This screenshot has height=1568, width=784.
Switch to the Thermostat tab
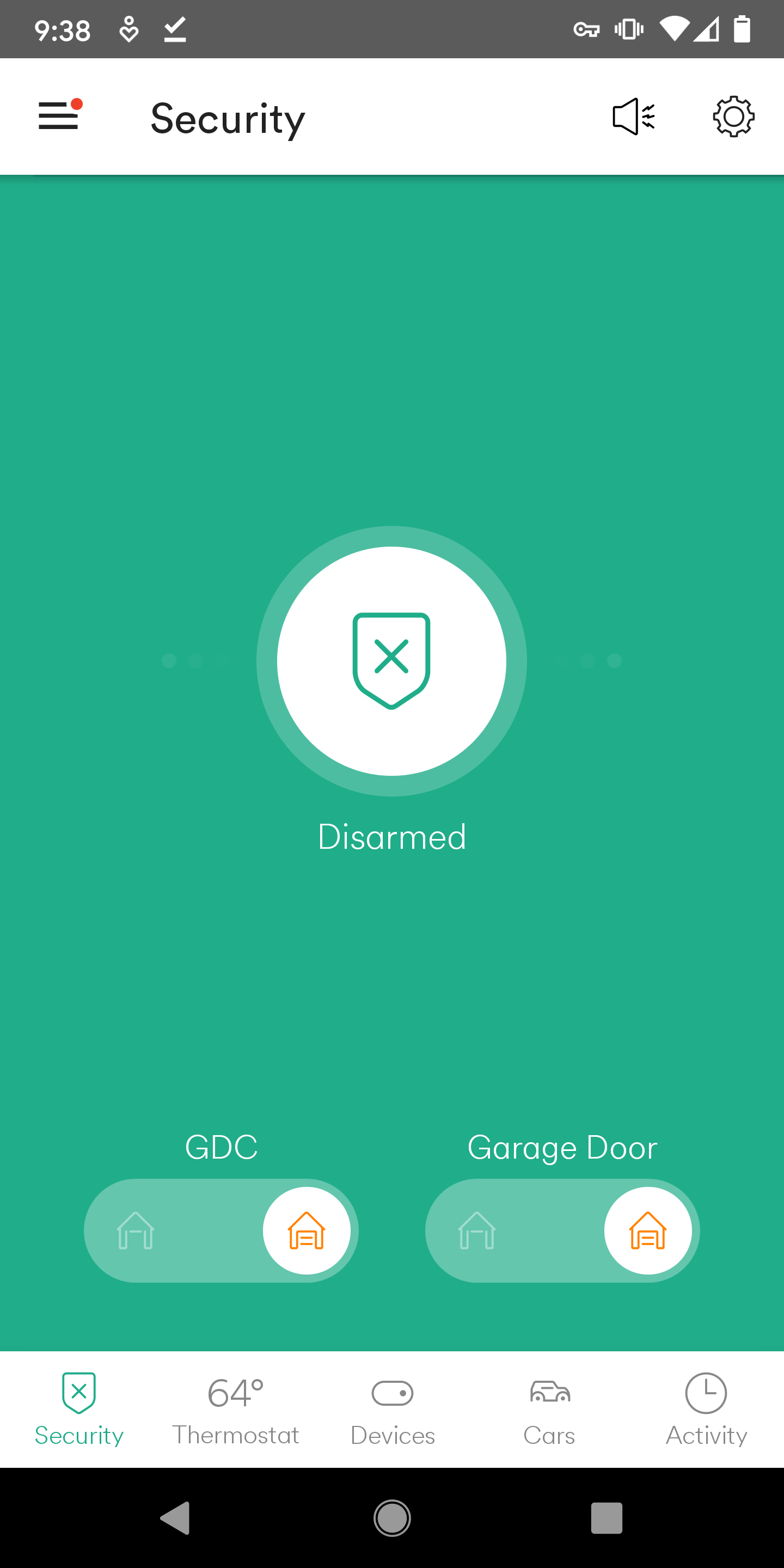[236, 1408]
